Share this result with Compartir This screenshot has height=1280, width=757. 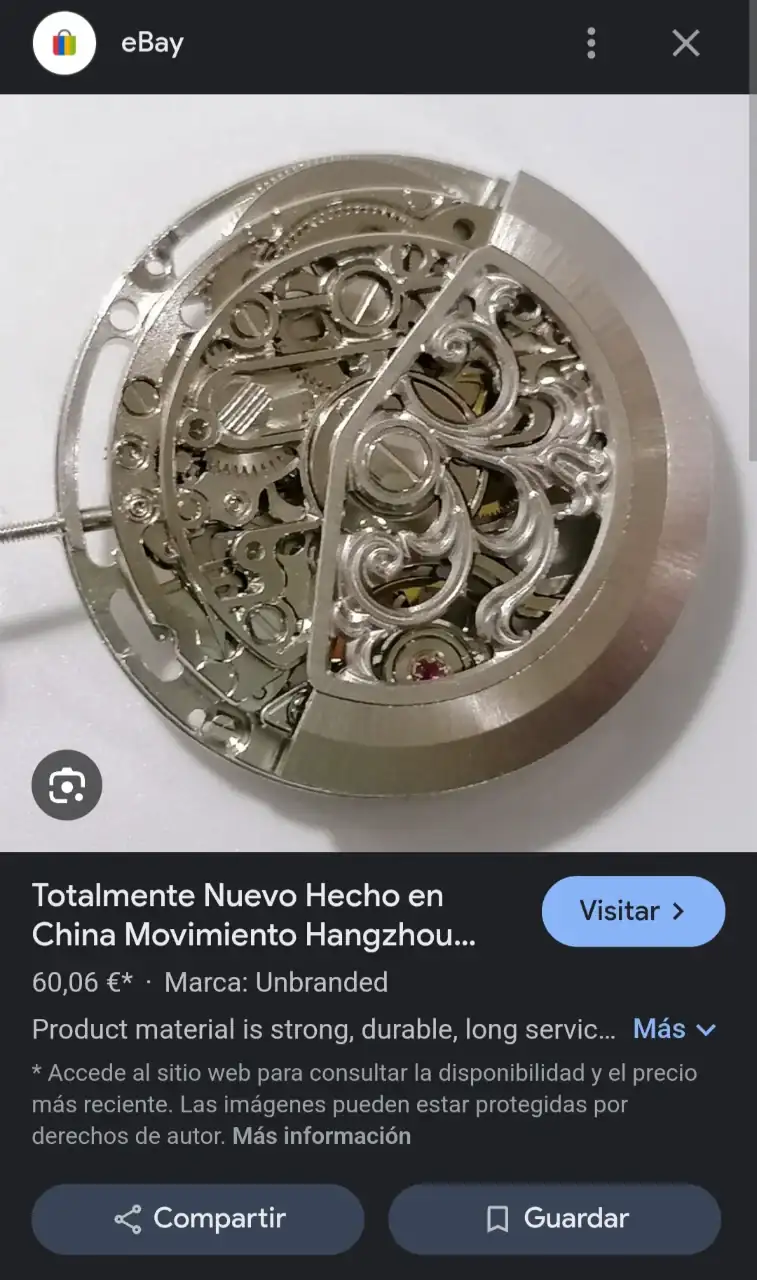(x=198, y=1218)
